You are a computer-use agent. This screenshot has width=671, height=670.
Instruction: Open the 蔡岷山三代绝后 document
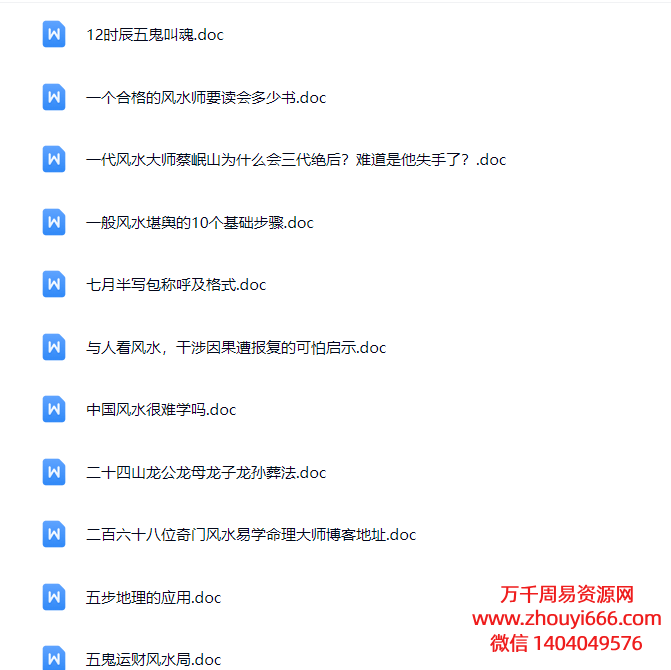pos(296,160)
